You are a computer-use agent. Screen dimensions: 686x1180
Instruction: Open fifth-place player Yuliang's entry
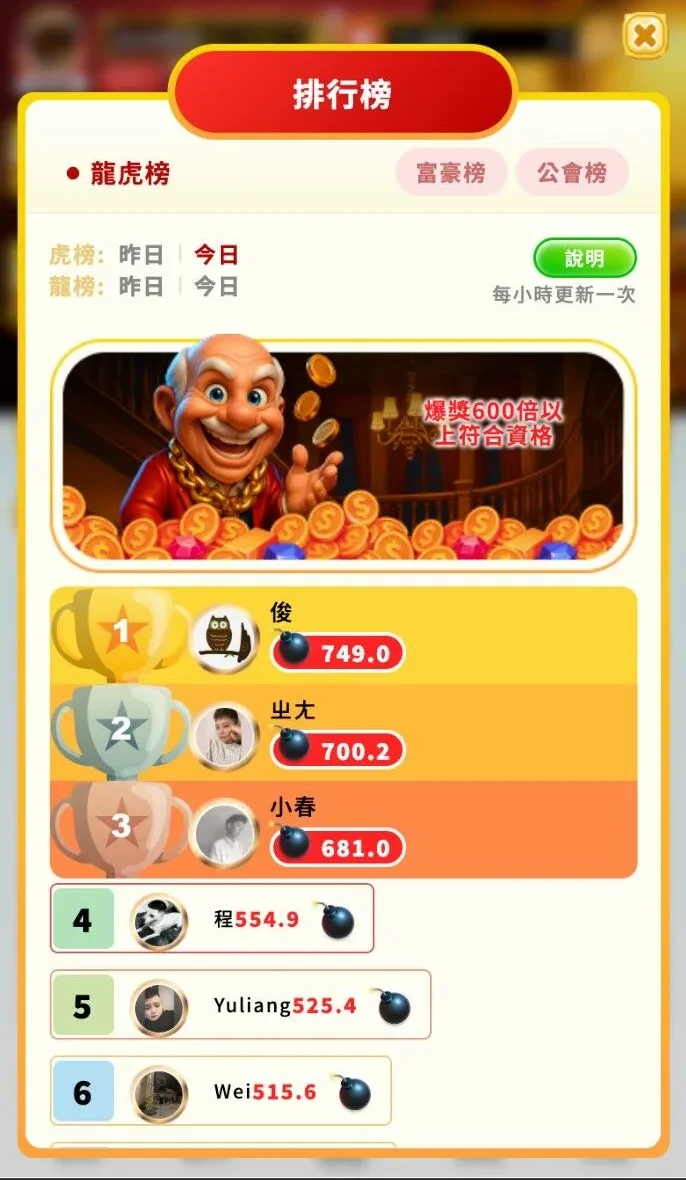240,1005
